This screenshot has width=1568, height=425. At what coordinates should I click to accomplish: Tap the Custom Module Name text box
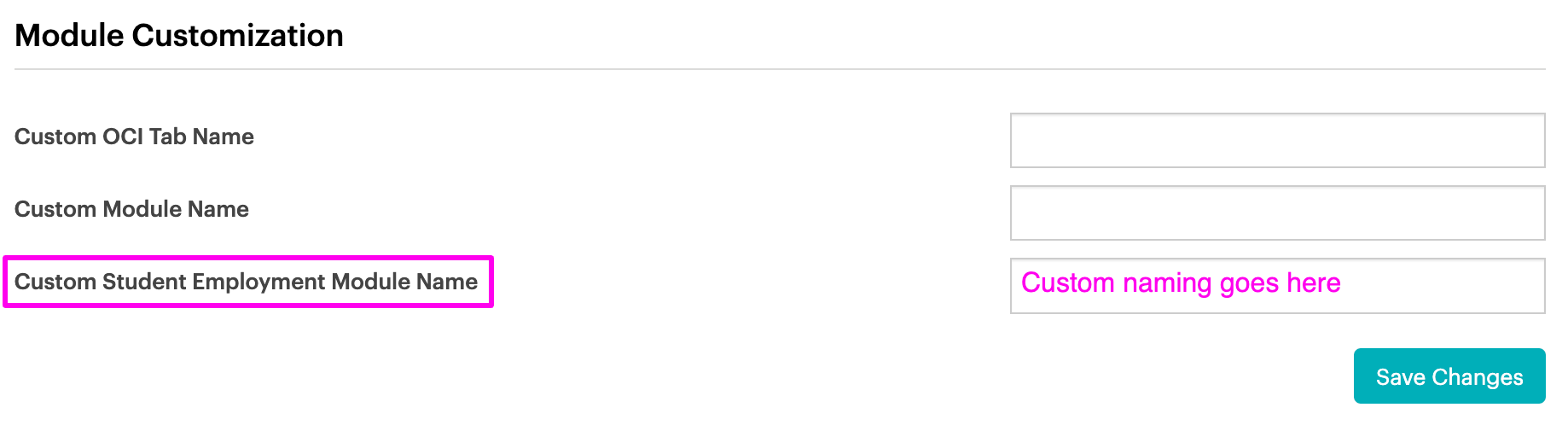tap(1277, 213)
